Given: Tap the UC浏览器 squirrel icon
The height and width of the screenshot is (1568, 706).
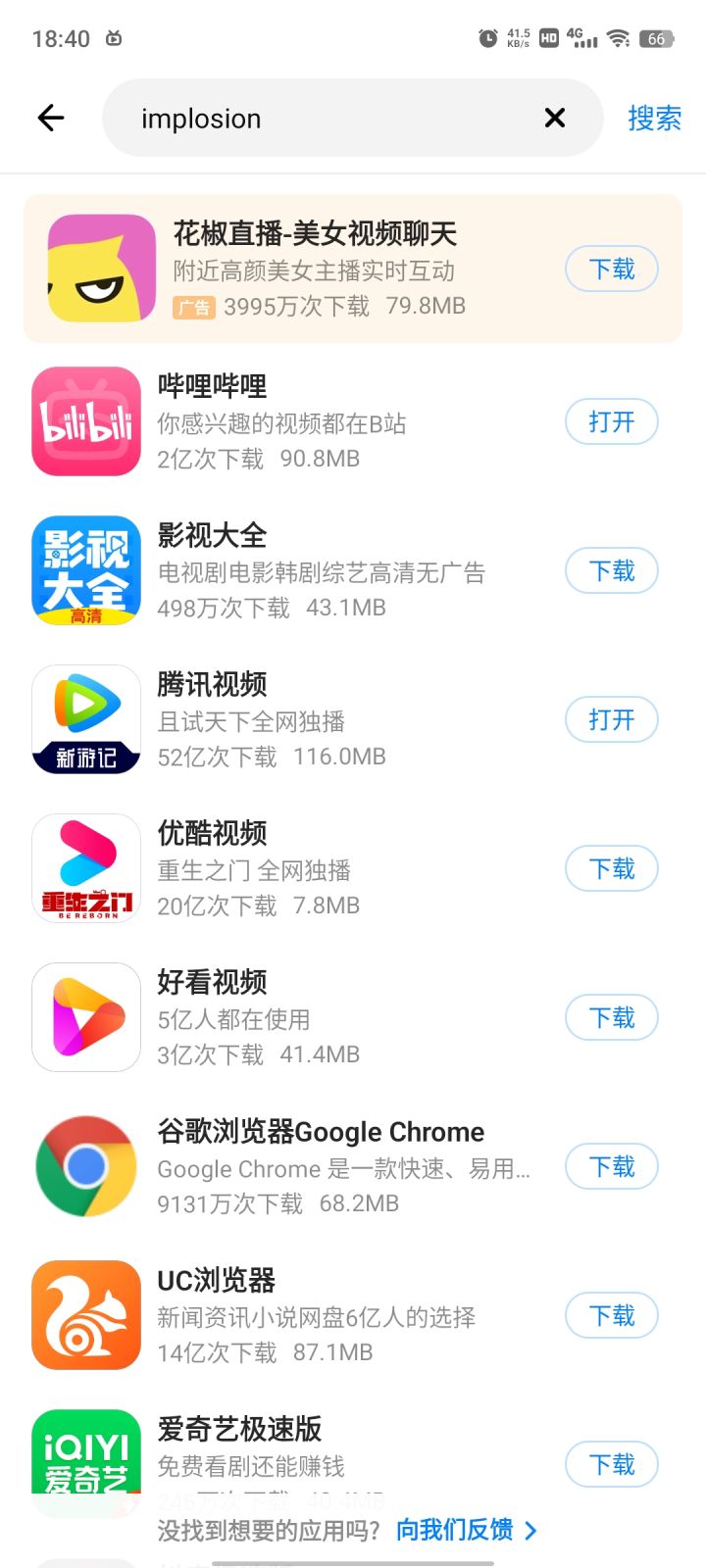Looking at the screenshot, I should (x=85, y=1314).
